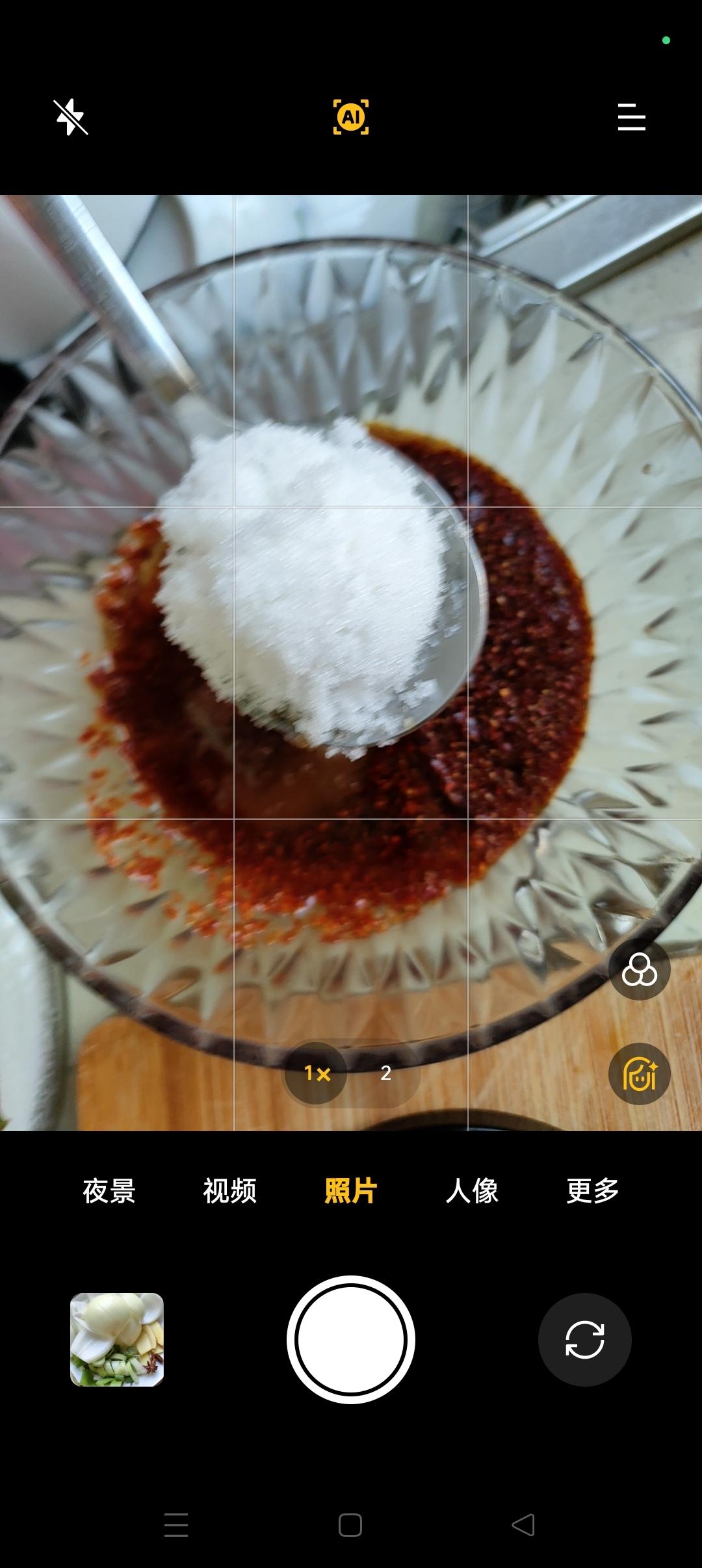Viewport: 702px width, 1568px height.
Task: Open 更多 camera modes
Action: (592, 1191)
